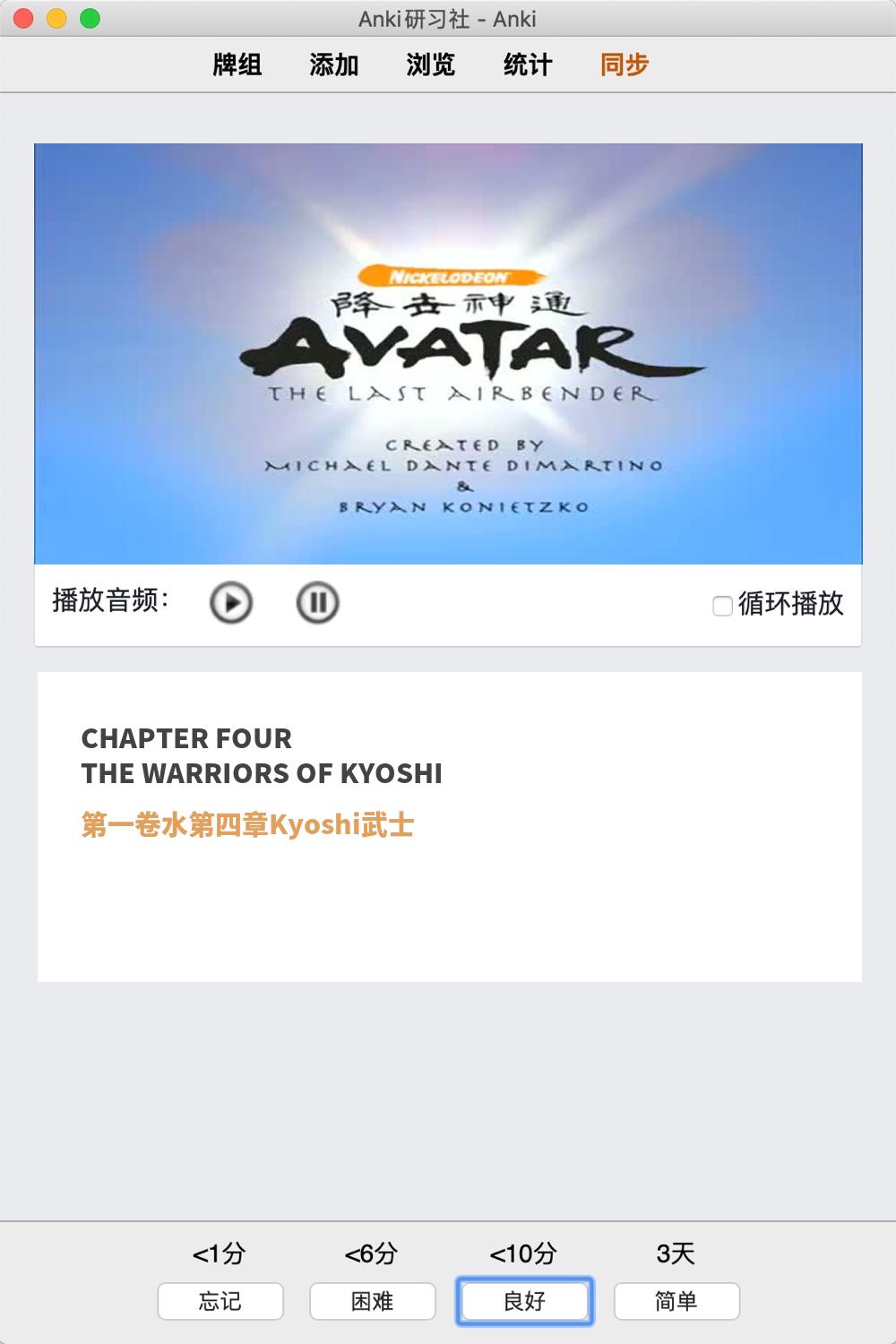Viewport: 896px width, 1344px height.
Task: Open 添加 to add a card
Action: pos(333,65)
